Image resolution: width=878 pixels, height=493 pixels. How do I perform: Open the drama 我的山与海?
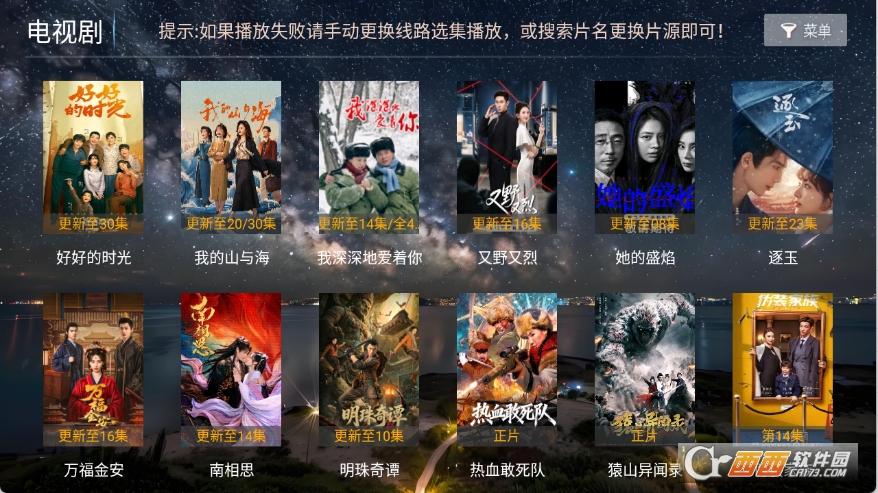point(231,157)
